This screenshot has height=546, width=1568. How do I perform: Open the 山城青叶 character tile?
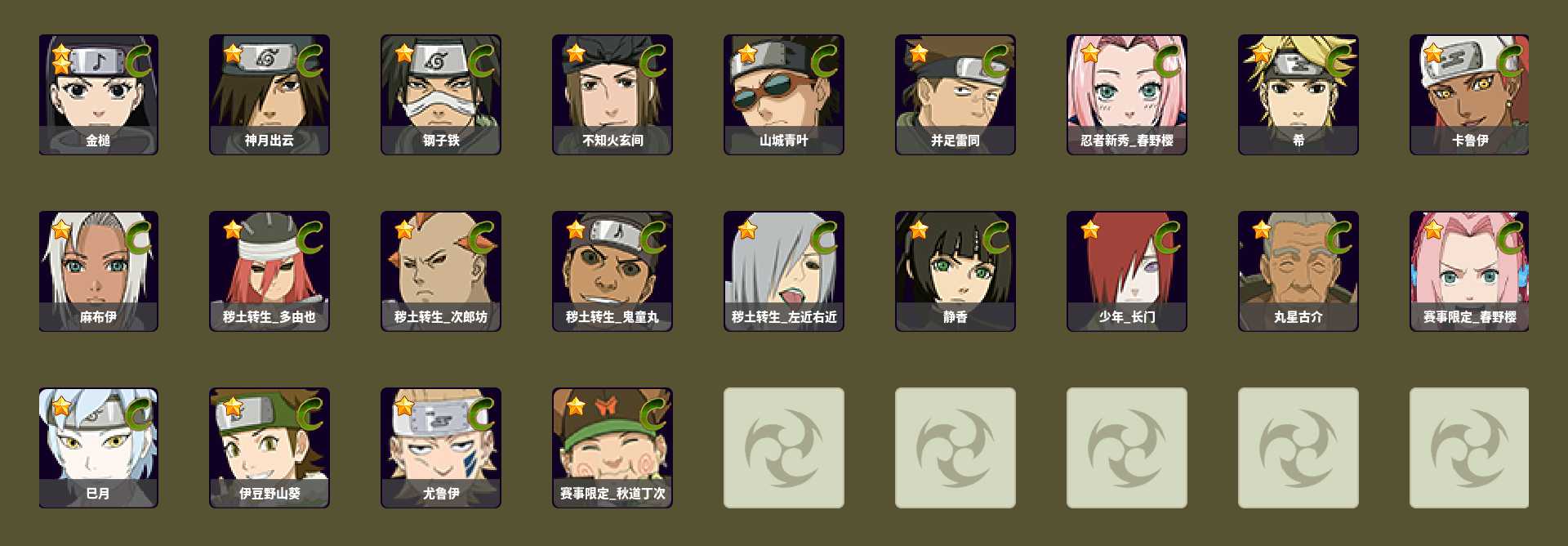(x=784, y=94)
